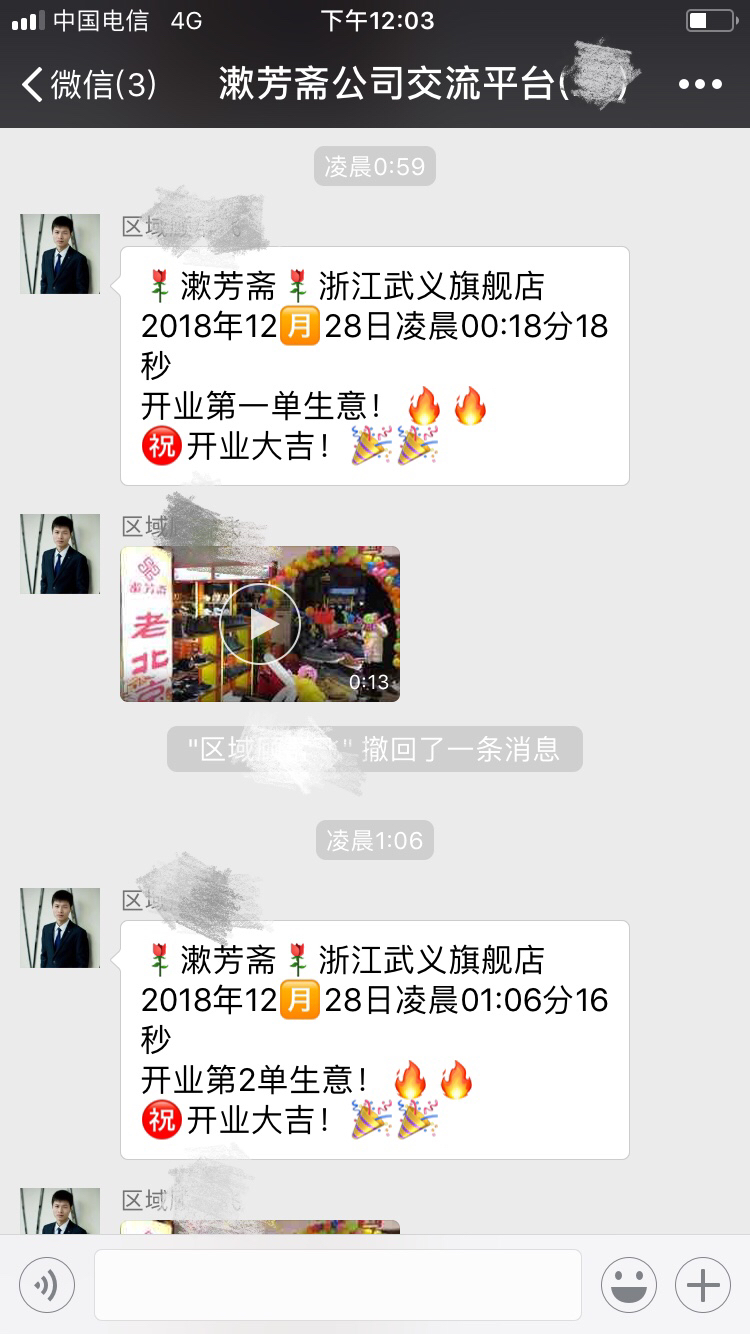Viewport: 750px width, 1334px height.
Task: Open sender avatar beside 开业第2单生意 message
Action: [60, 928]
